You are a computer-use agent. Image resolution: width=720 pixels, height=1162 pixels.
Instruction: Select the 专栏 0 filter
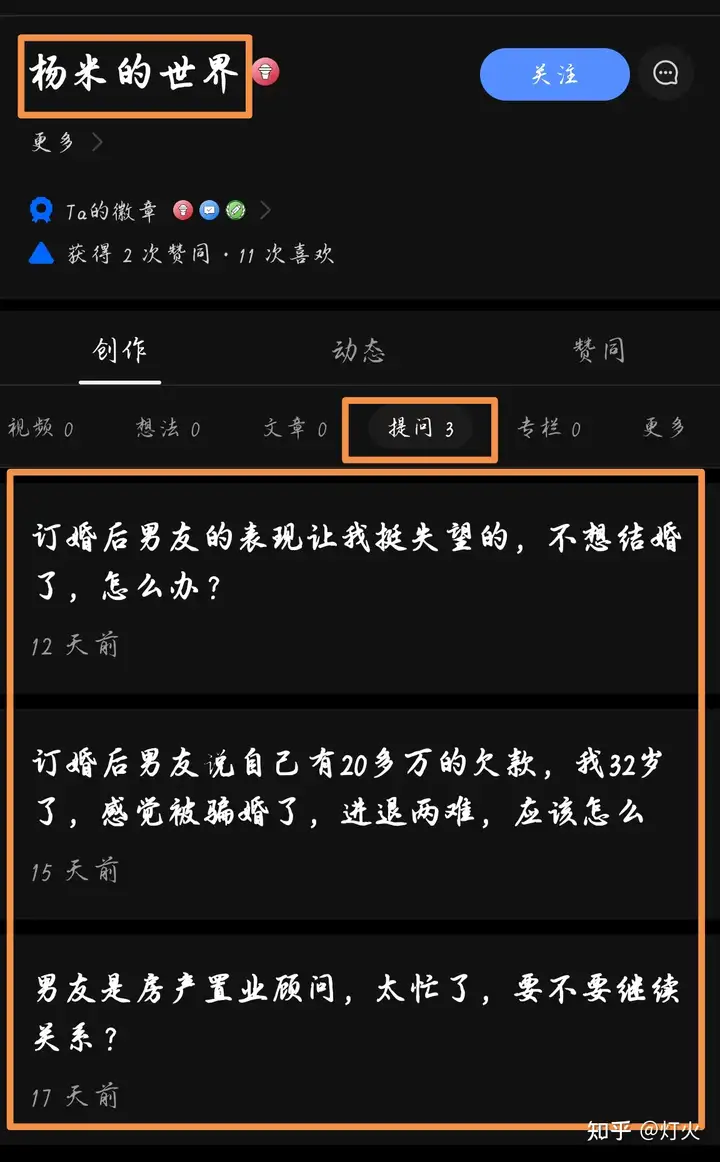[549, 428]
